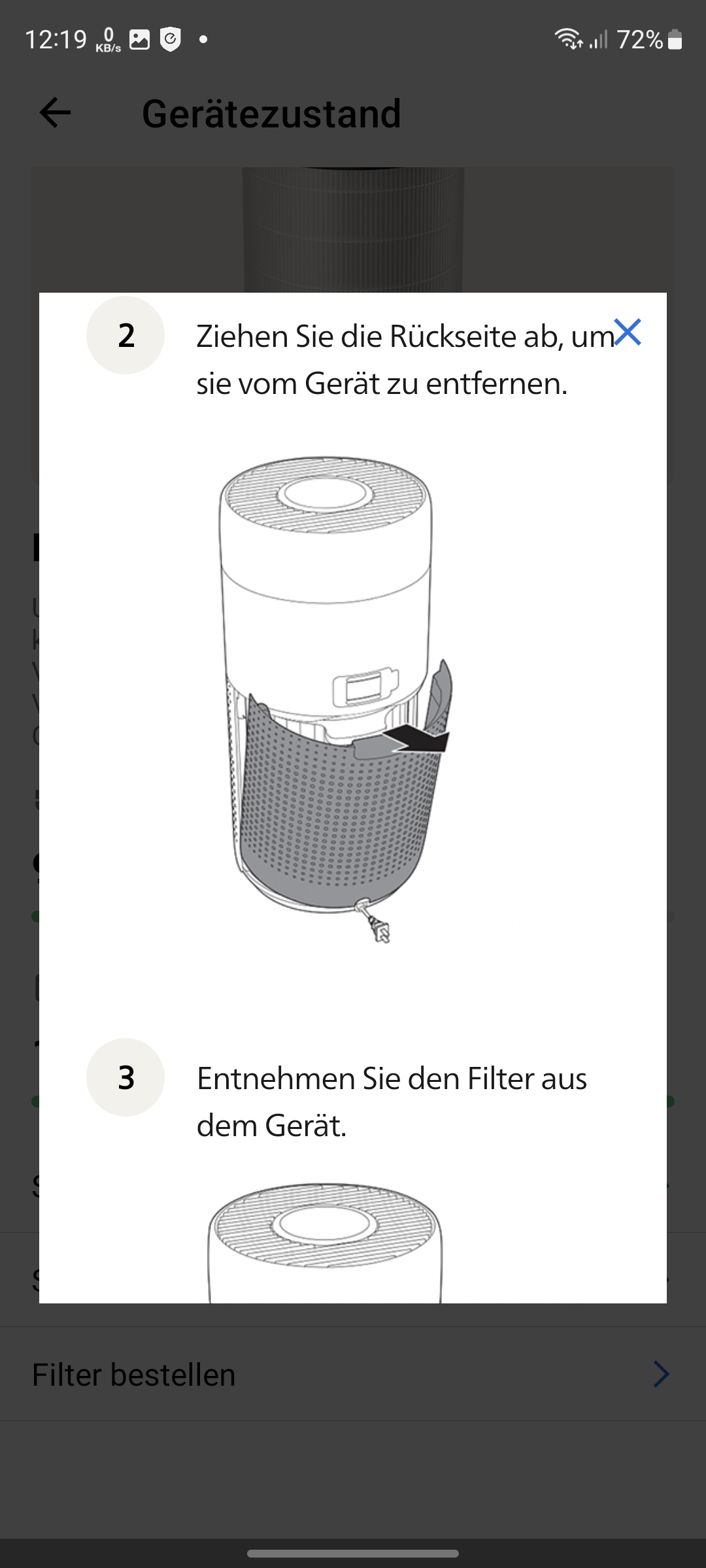Open Filter bestellen
This screenshot has height=1568, width=706.
click(353, 1375)
